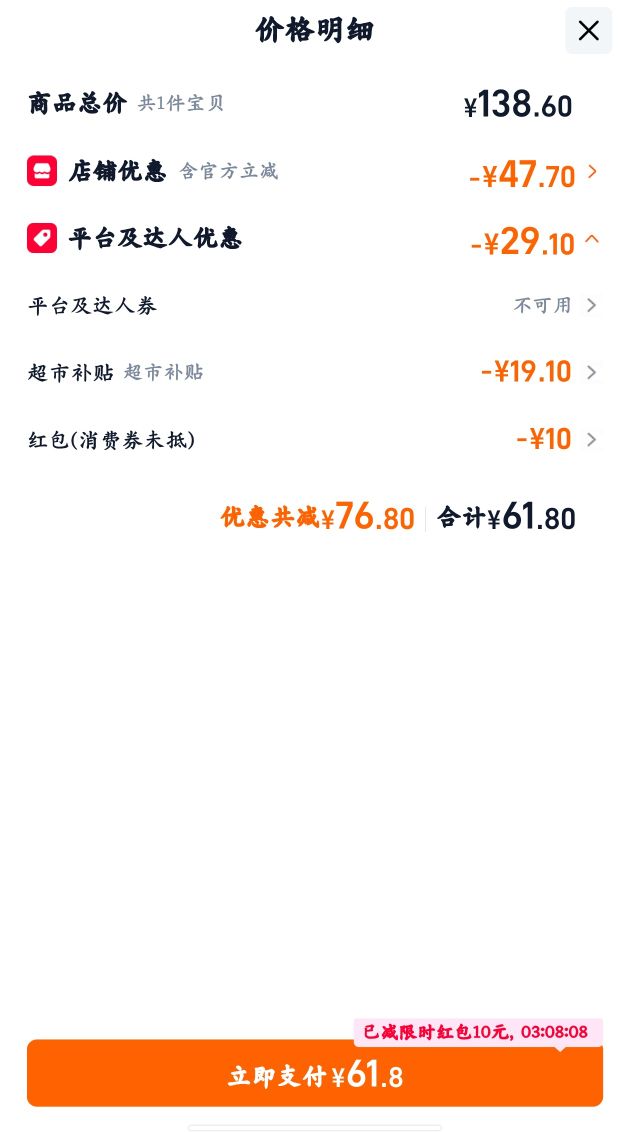Open the 红包(消费券未抵) row
The image size is (630, 1132).
coord(313,440)
